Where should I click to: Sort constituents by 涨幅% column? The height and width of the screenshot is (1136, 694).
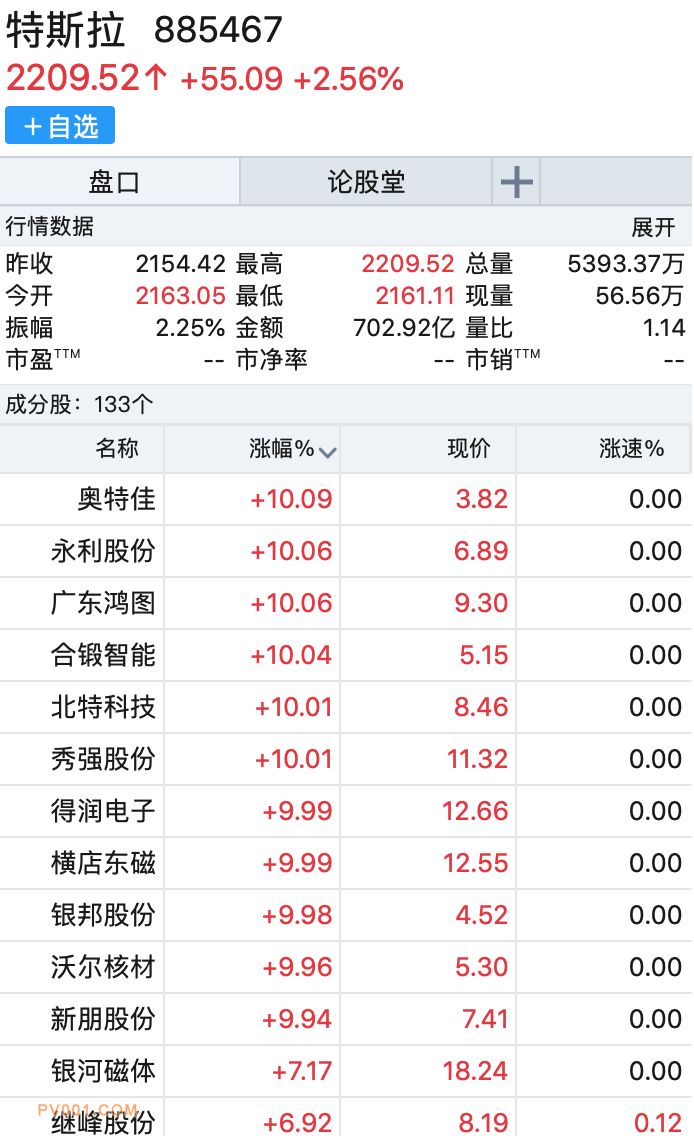click(292, 449)
